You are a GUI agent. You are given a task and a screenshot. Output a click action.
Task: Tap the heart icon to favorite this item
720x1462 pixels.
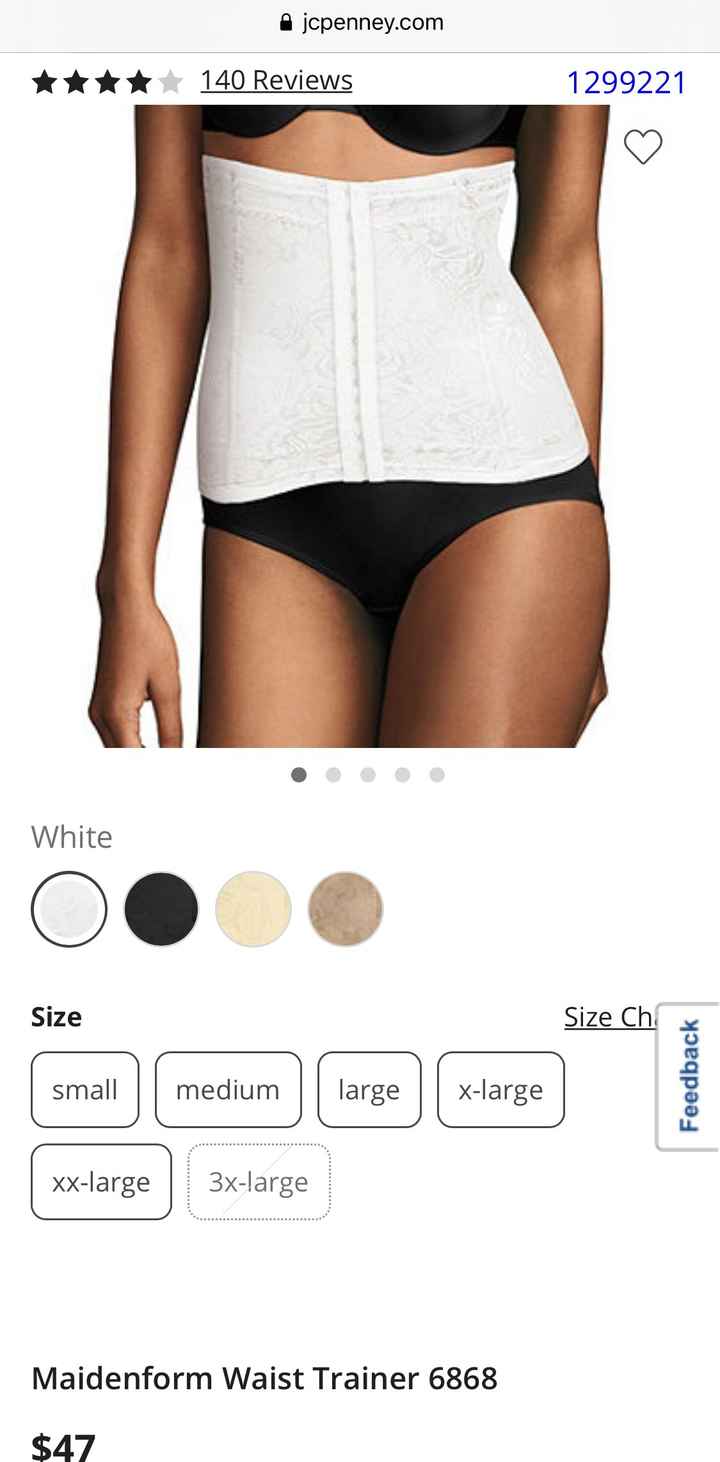642,146
